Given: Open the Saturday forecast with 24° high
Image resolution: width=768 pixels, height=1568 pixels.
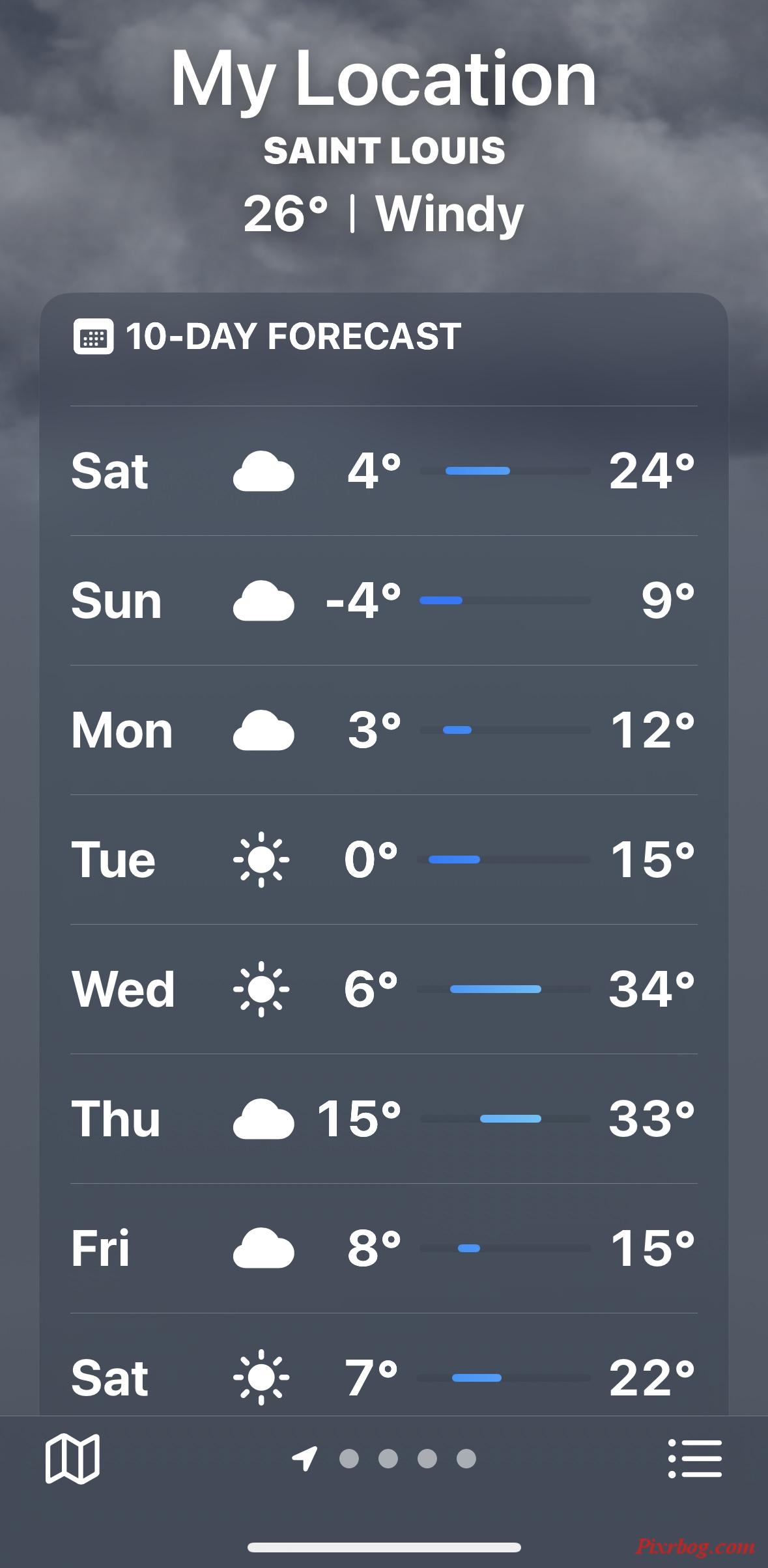Looking at the screenshot, I should point(384,471).
